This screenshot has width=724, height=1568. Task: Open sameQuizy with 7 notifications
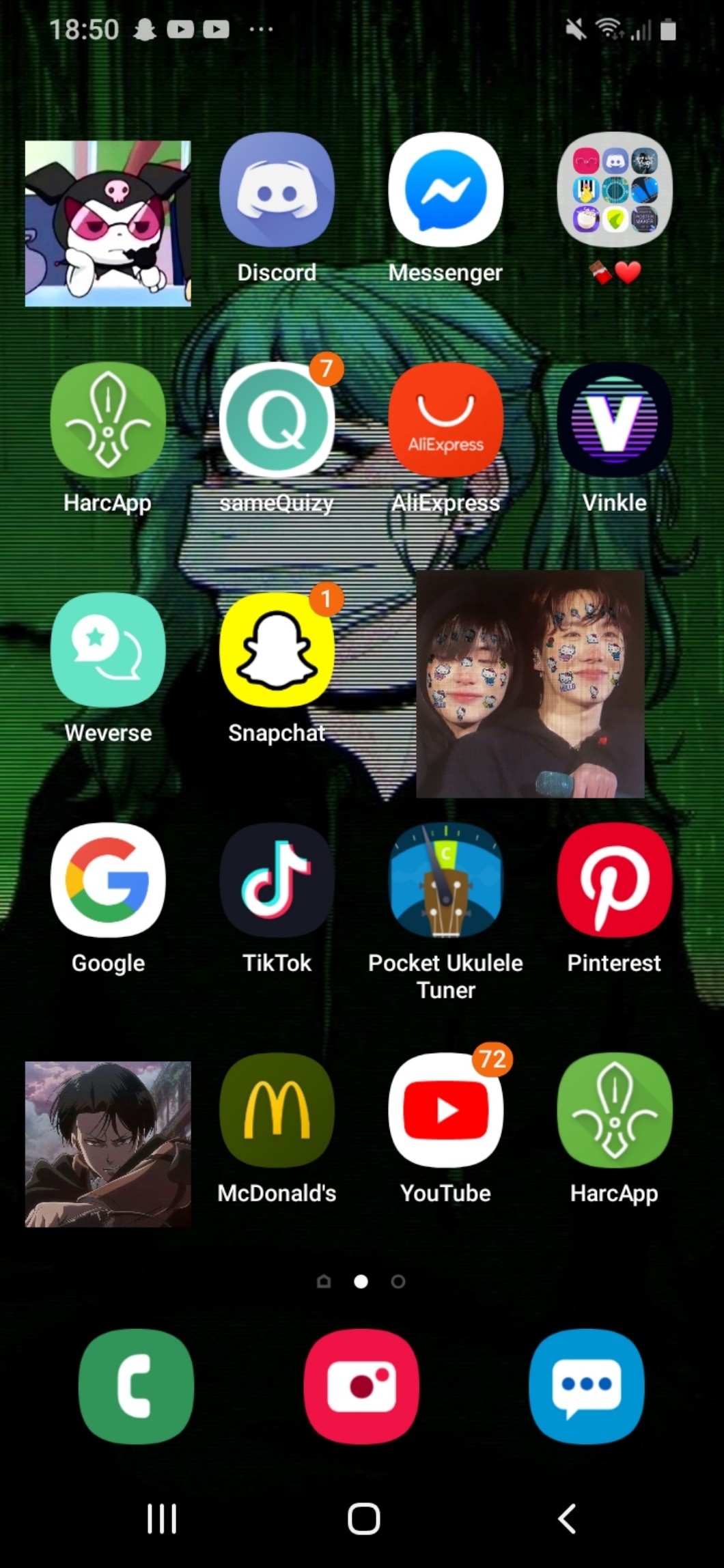click(277, 420)
